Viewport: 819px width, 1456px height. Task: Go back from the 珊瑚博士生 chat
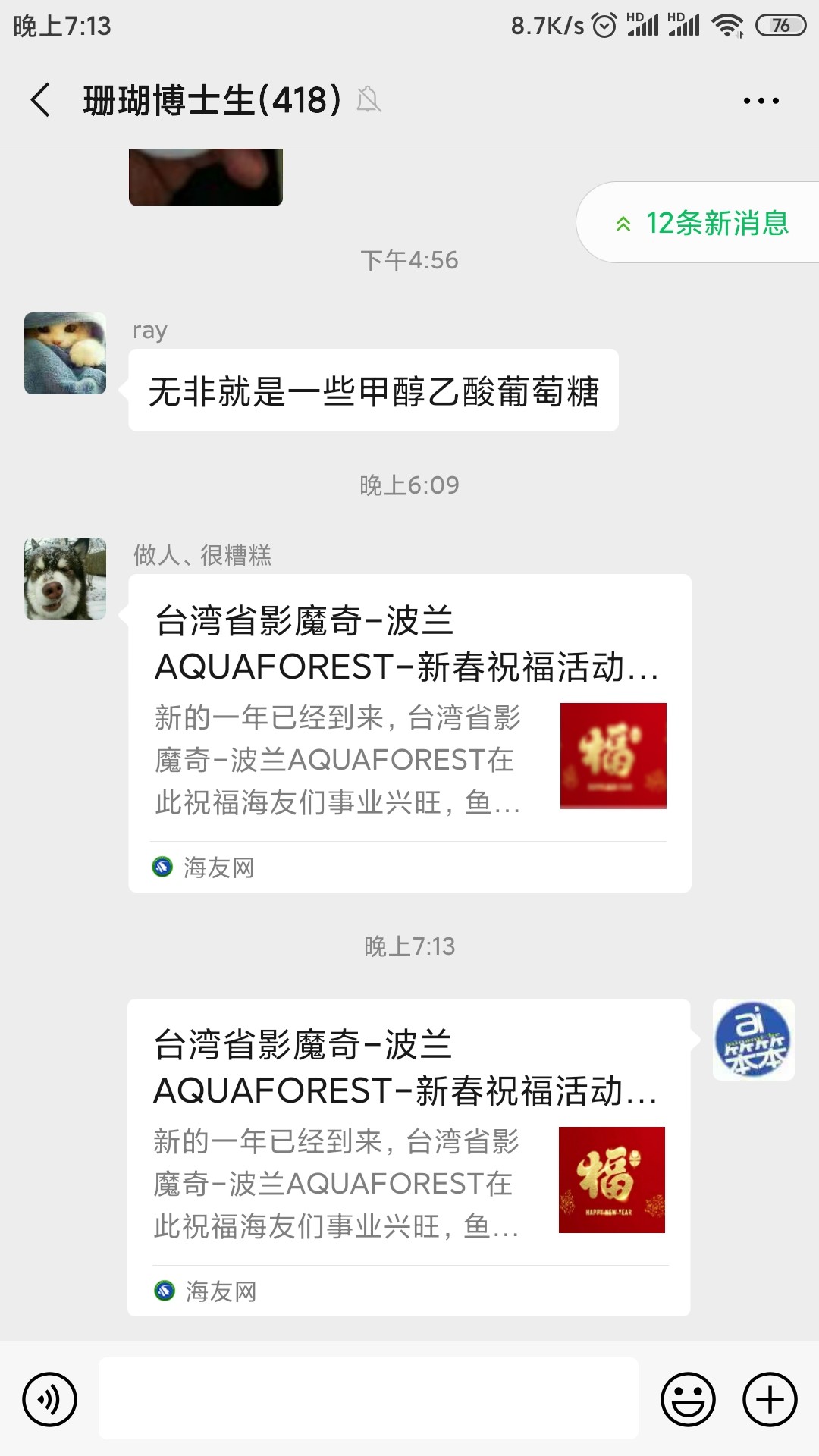coord(41,100)
